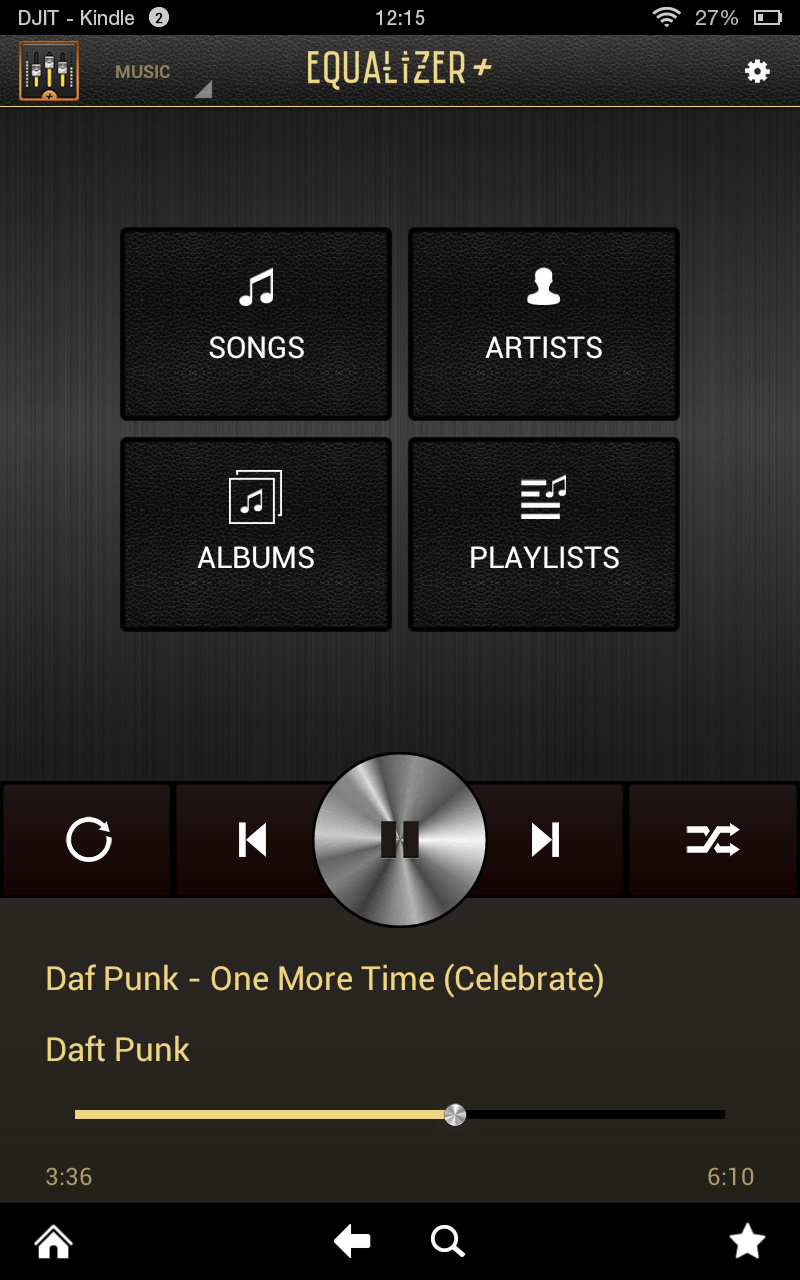This screenshot has height=1280, width=800.
Task: Enable shuffle playback
Action: 712,839
